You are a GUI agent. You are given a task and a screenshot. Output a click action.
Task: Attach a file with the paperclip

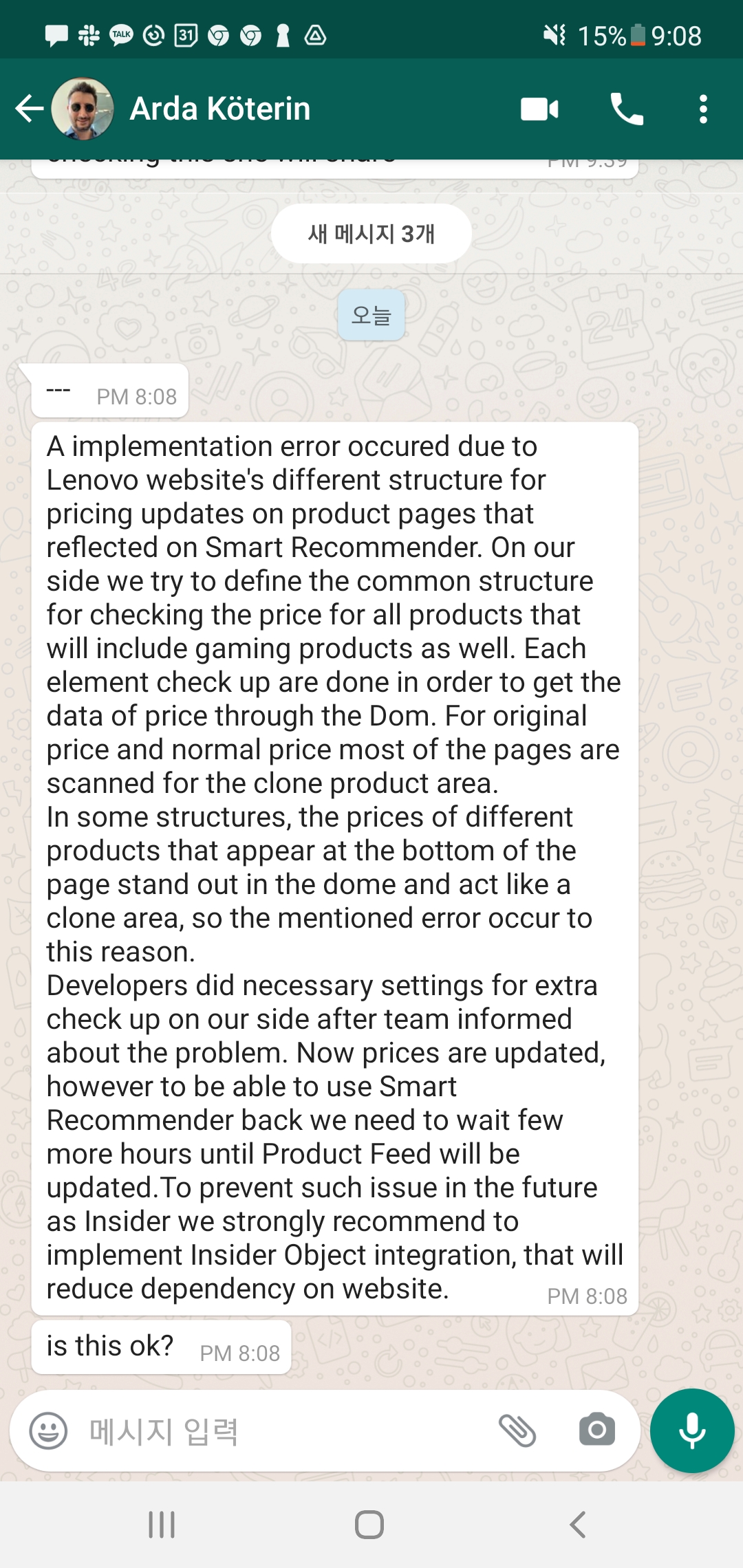coord(517,1431)
